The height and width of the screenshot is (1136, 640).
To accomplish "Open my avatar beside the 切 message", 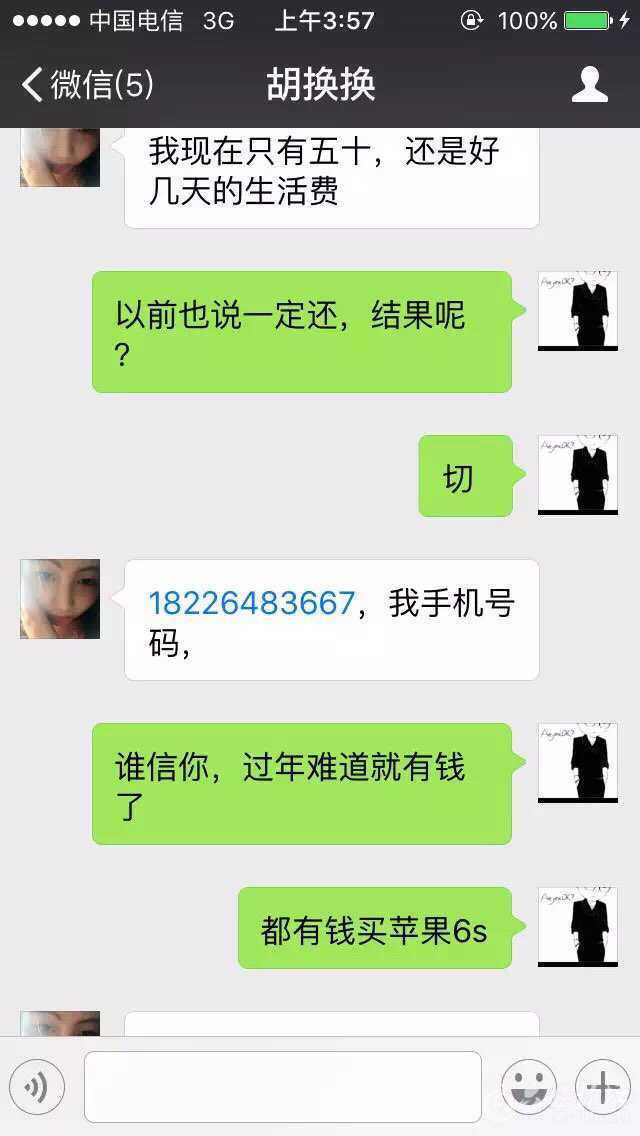I will click(x=577, y=475).
